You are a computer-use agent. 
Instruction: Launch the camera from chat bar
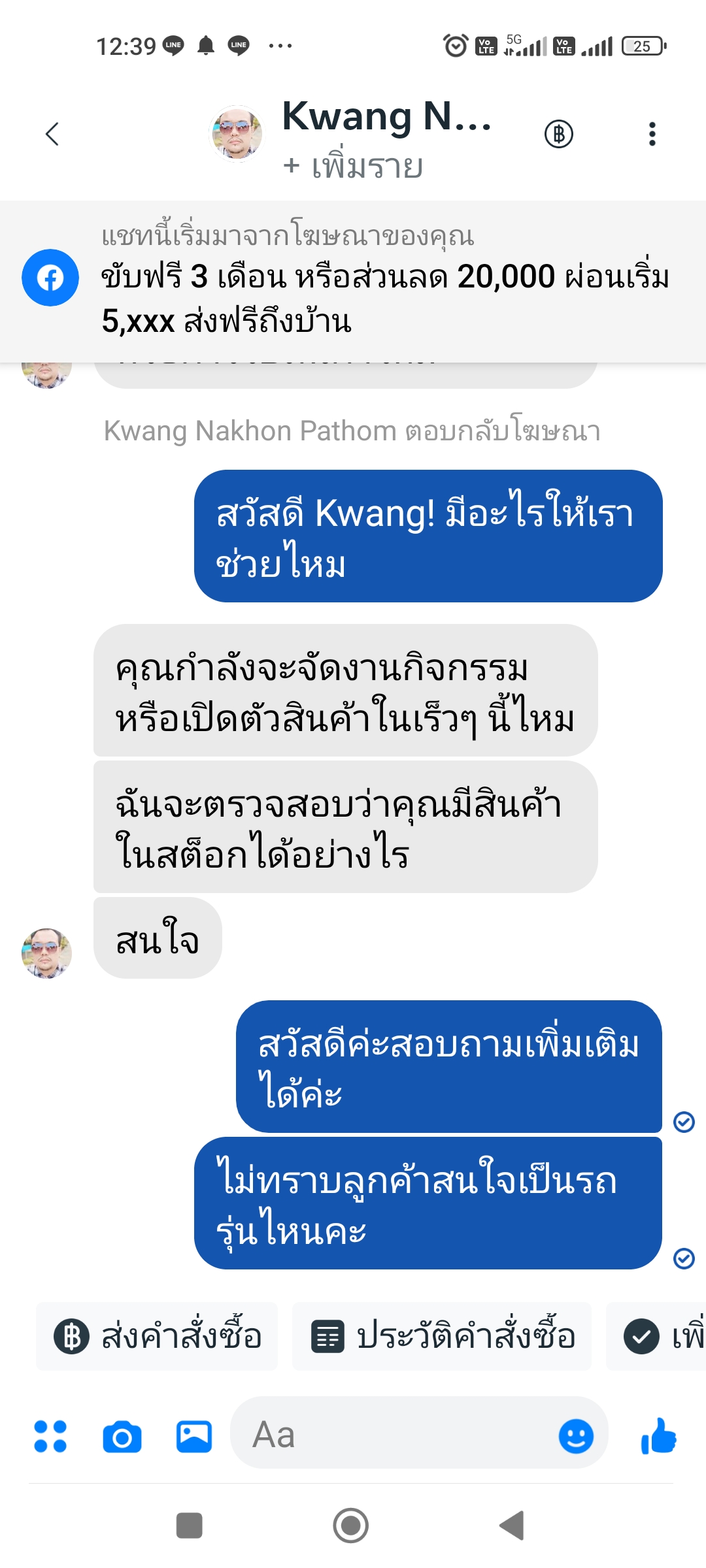pyautogui.click(x=122, y=1436)
